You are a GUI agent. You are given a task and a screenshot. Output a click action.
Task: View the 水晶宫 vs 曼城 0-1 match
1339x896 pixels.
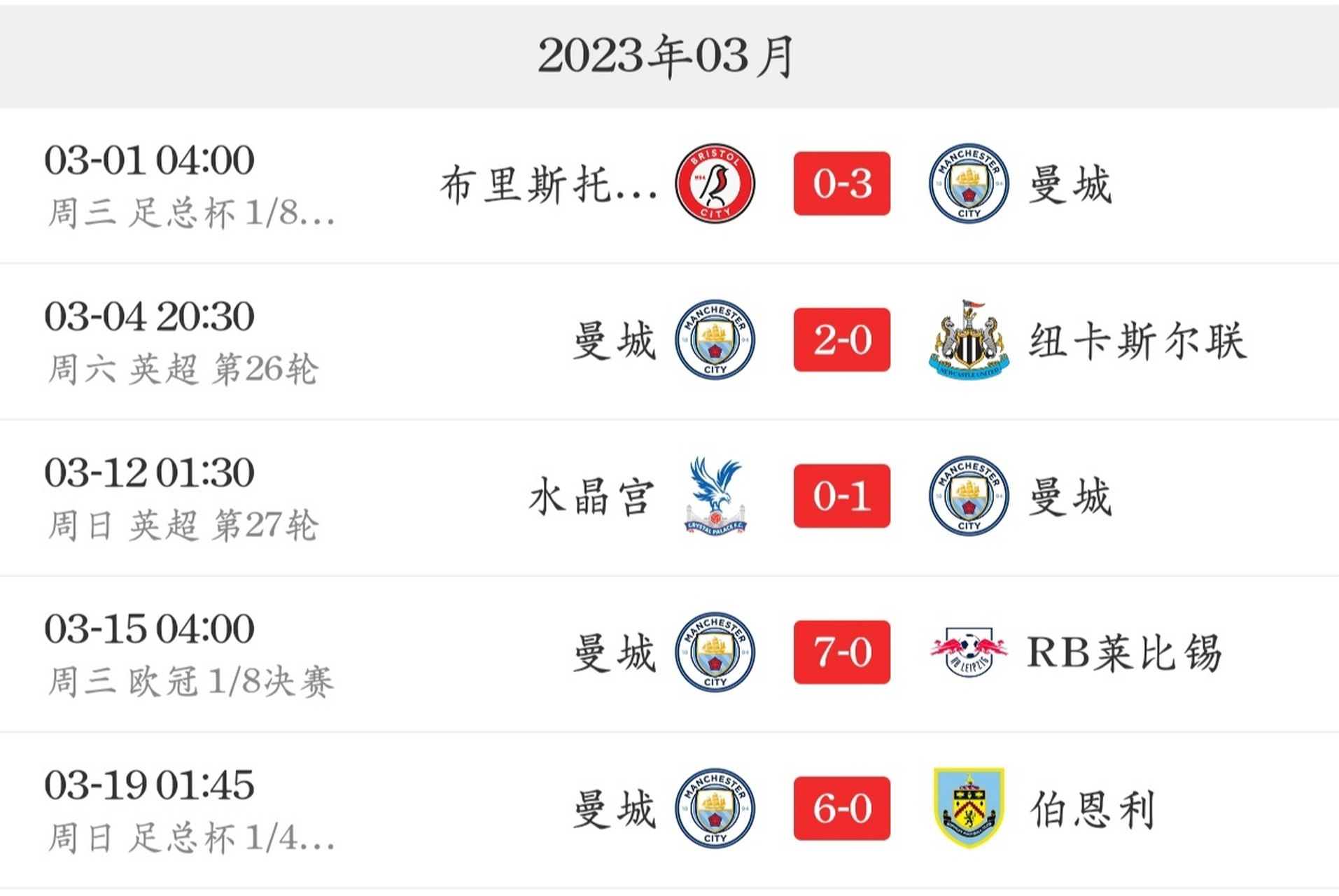click(x=841, y=496)
